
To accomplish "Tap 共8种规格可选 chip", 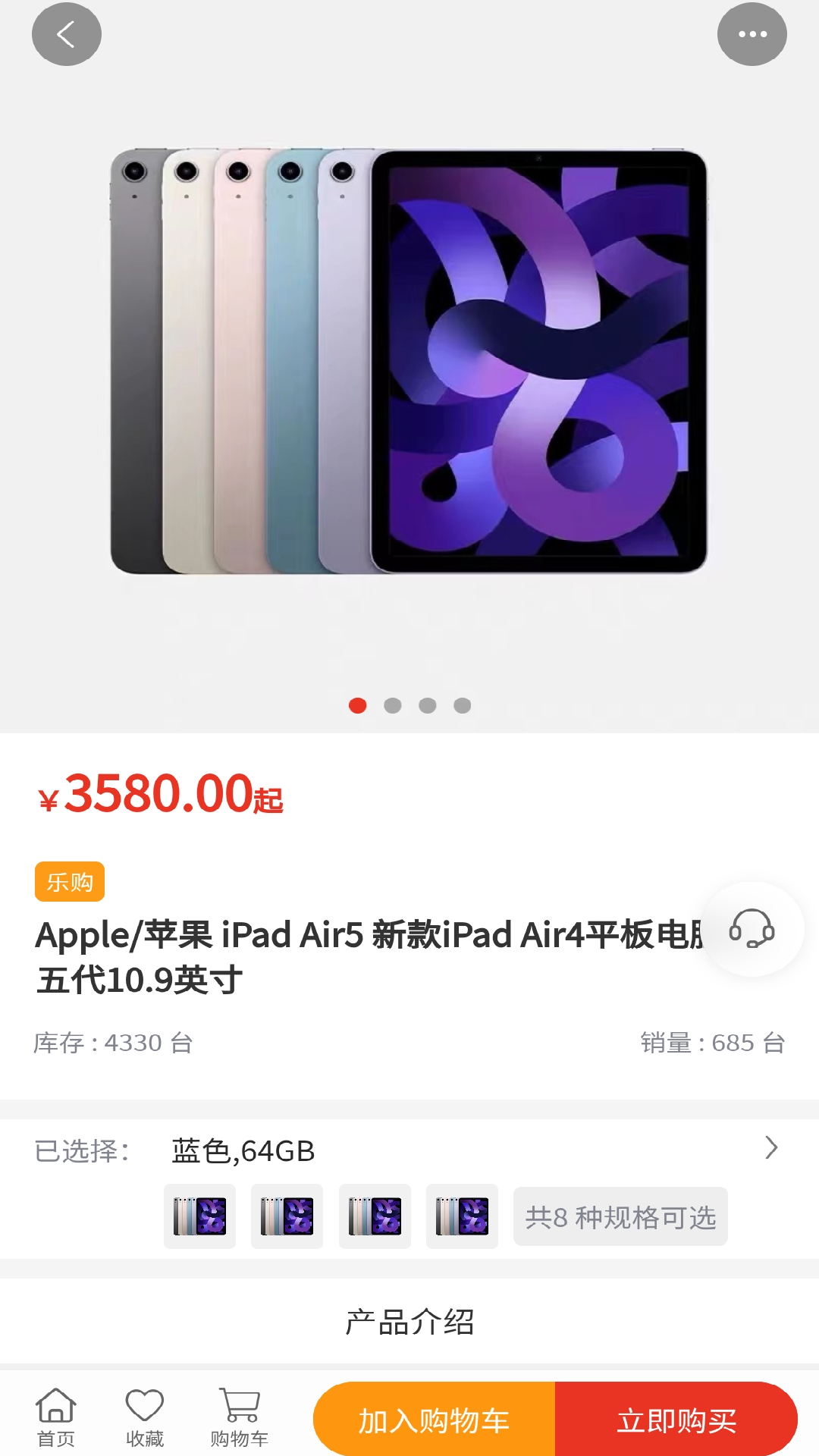I will (620, 1216).
